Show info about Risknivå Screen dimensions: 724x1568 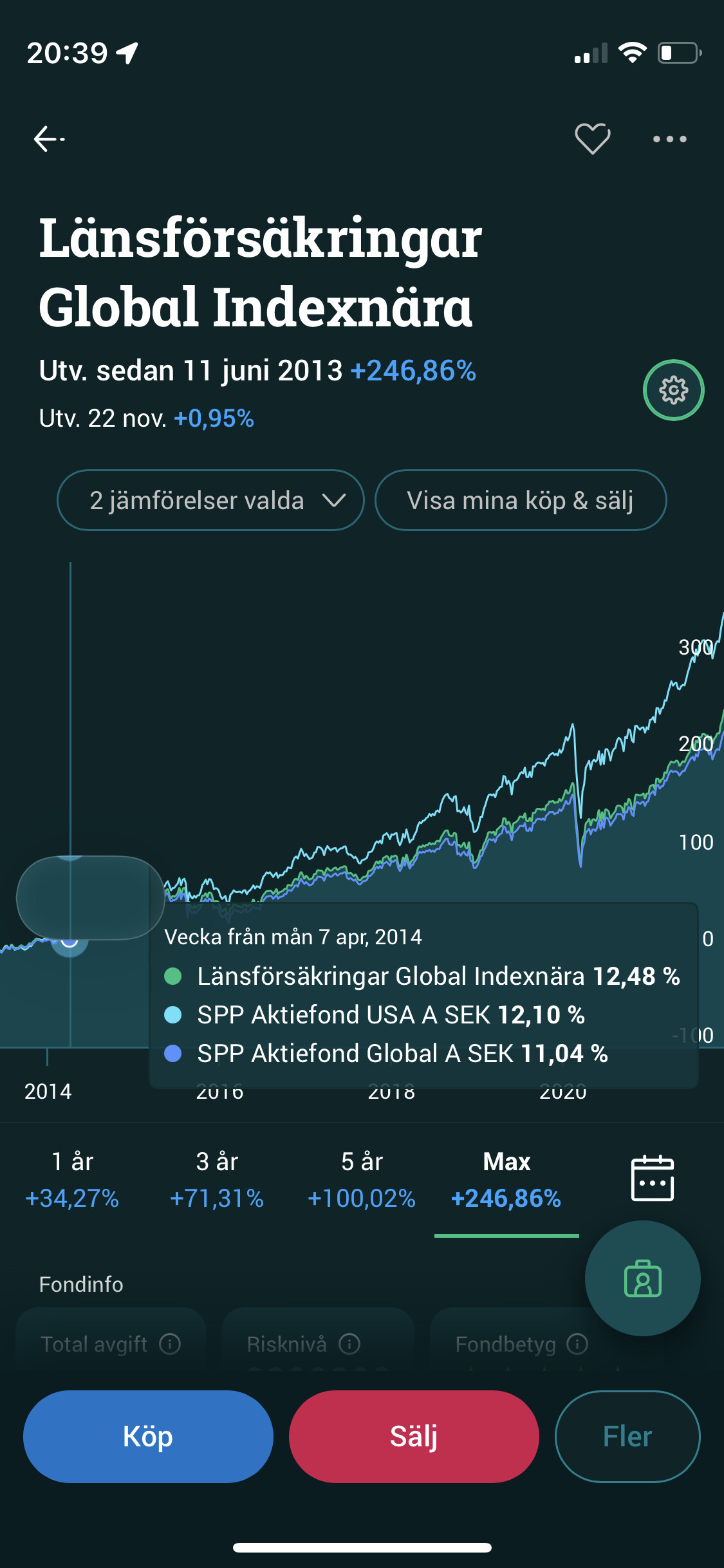(349, 1344)
